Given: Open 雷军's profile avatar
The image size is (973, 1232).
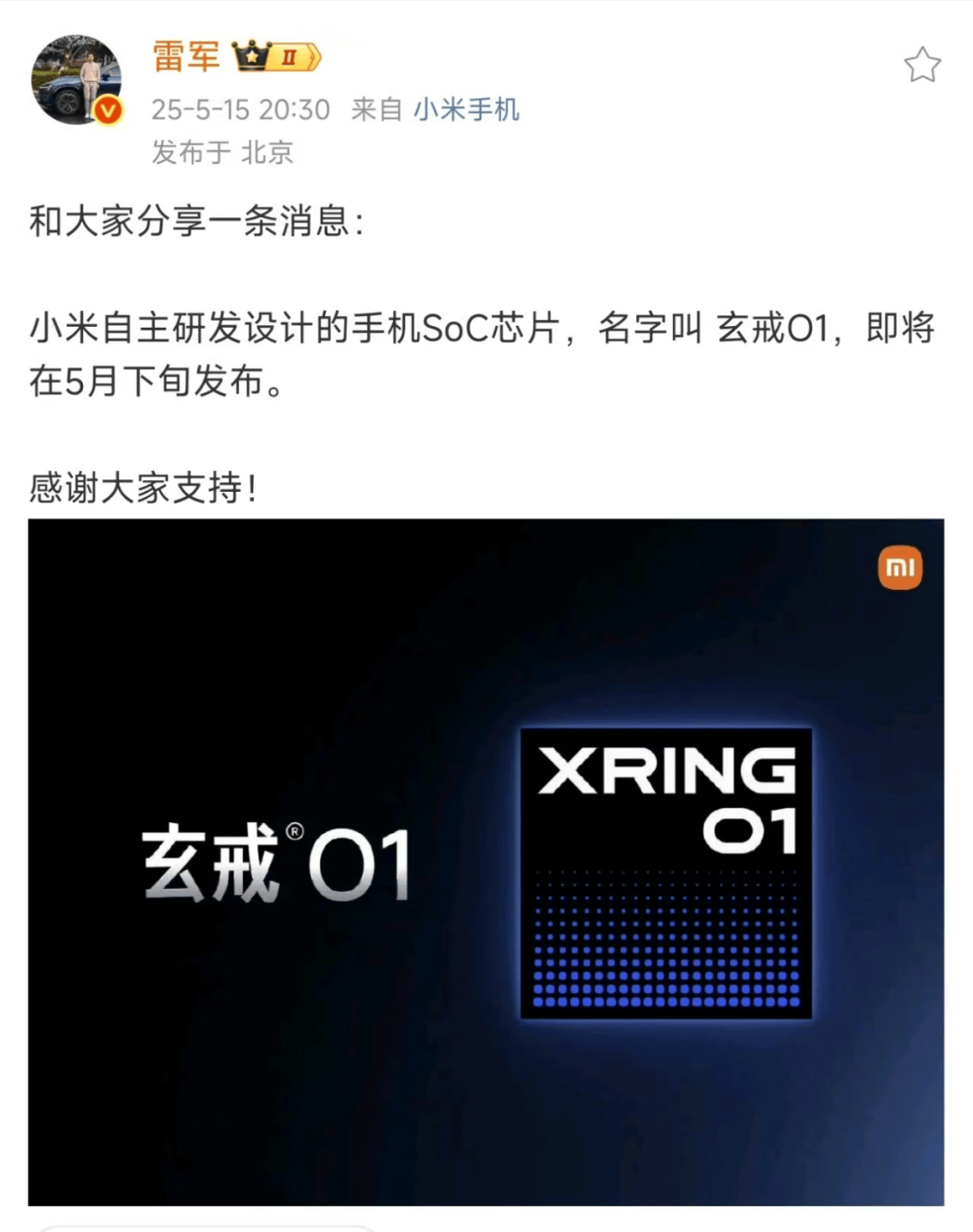Looking at the screenshot, I should pyautogui.click(x=77, y=79).
